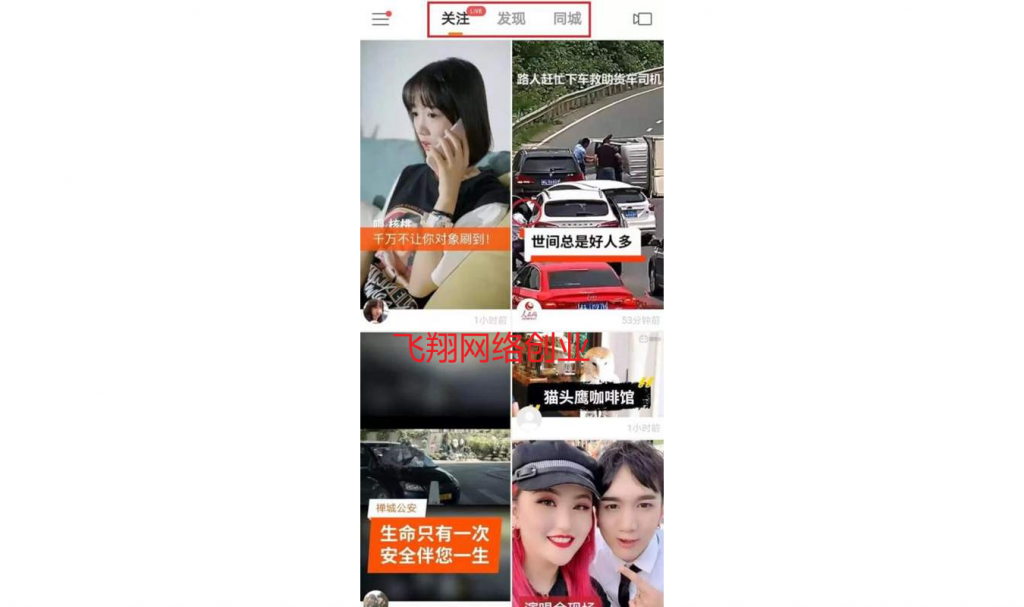This screenshot has height=607, width=1024.
Task: Switch to the 同城 tab
Action: [567, 19]
